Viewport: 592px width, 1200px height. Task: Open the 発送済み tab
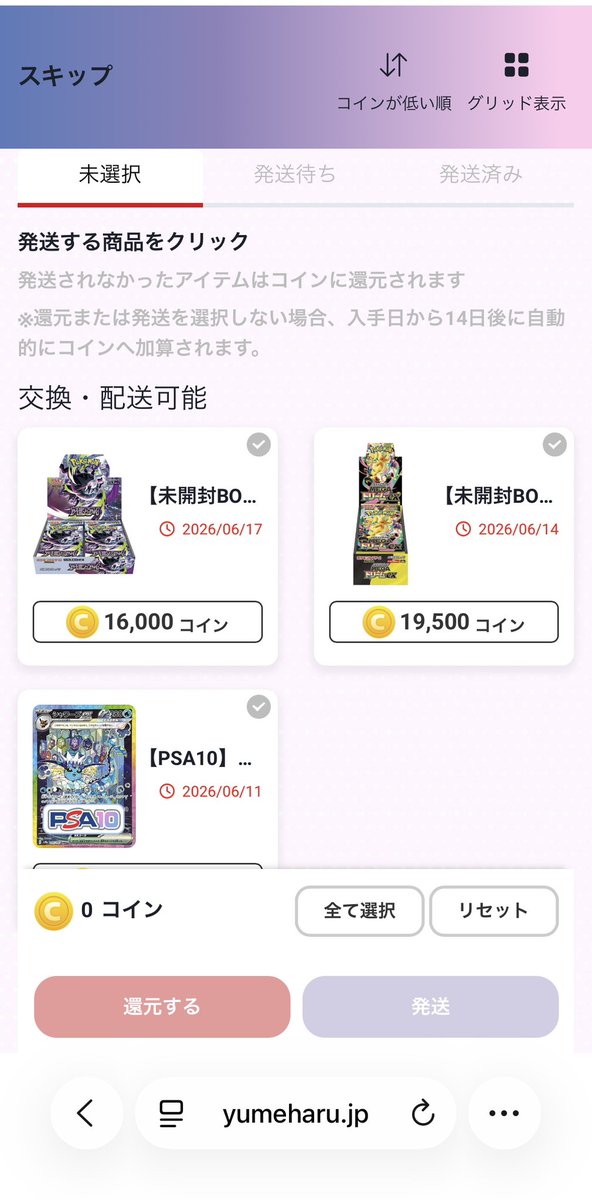point(481,175)
